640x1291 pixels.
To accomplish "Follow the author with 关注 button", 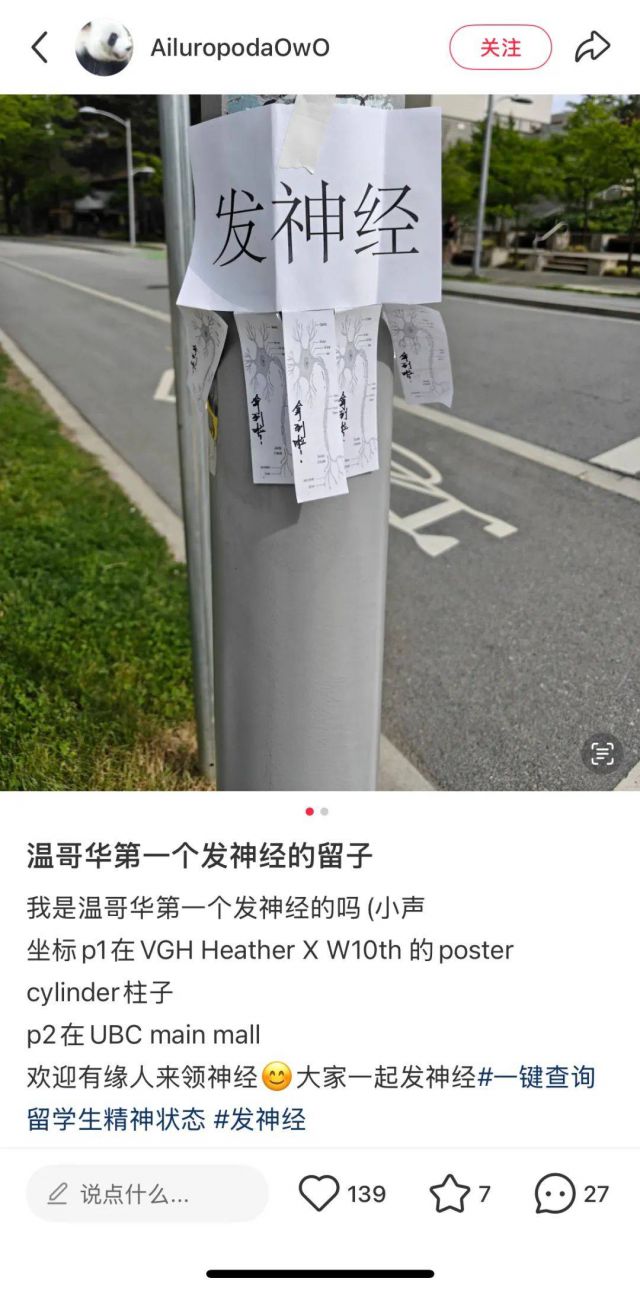I will tap(500, 47).
